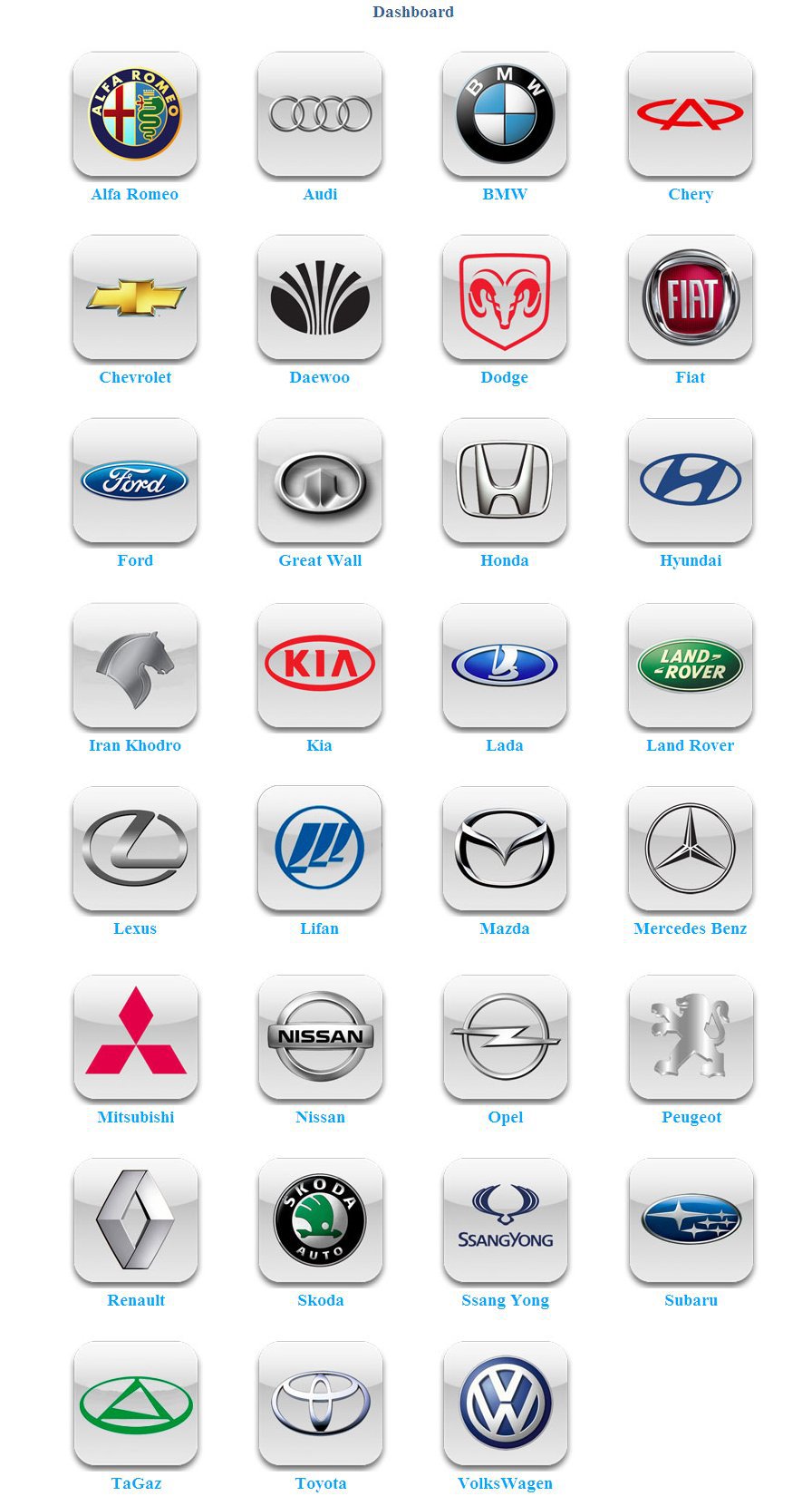Open the Mercedes Benz tile

pyautogui.click(x=691, y=849)
